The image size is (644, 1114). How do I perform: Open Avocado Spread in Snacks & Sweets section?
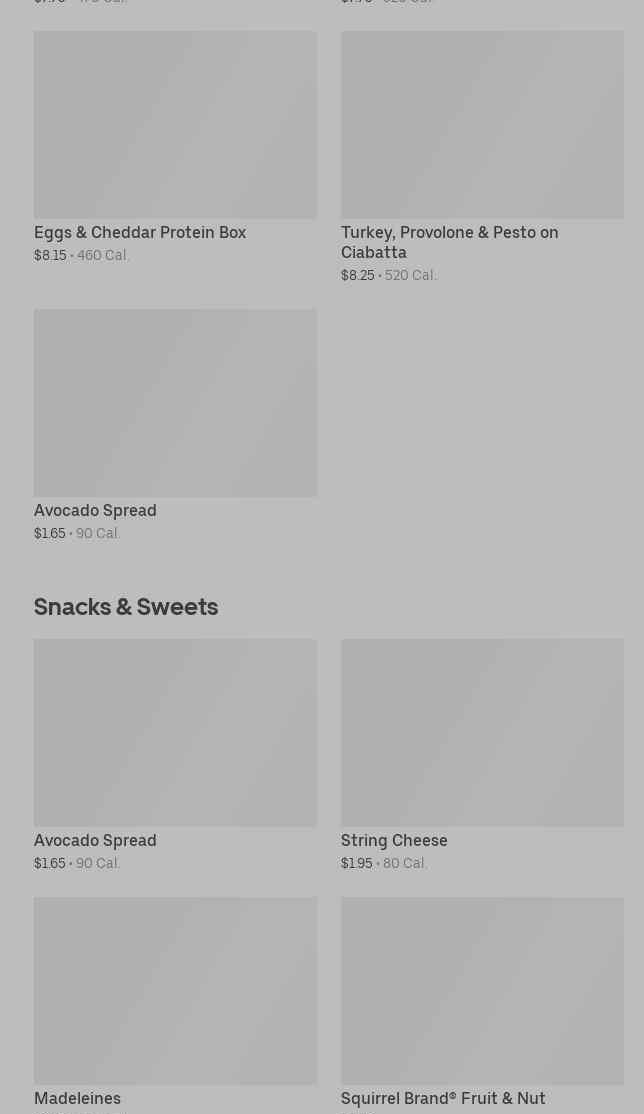[x=175, y=755]
